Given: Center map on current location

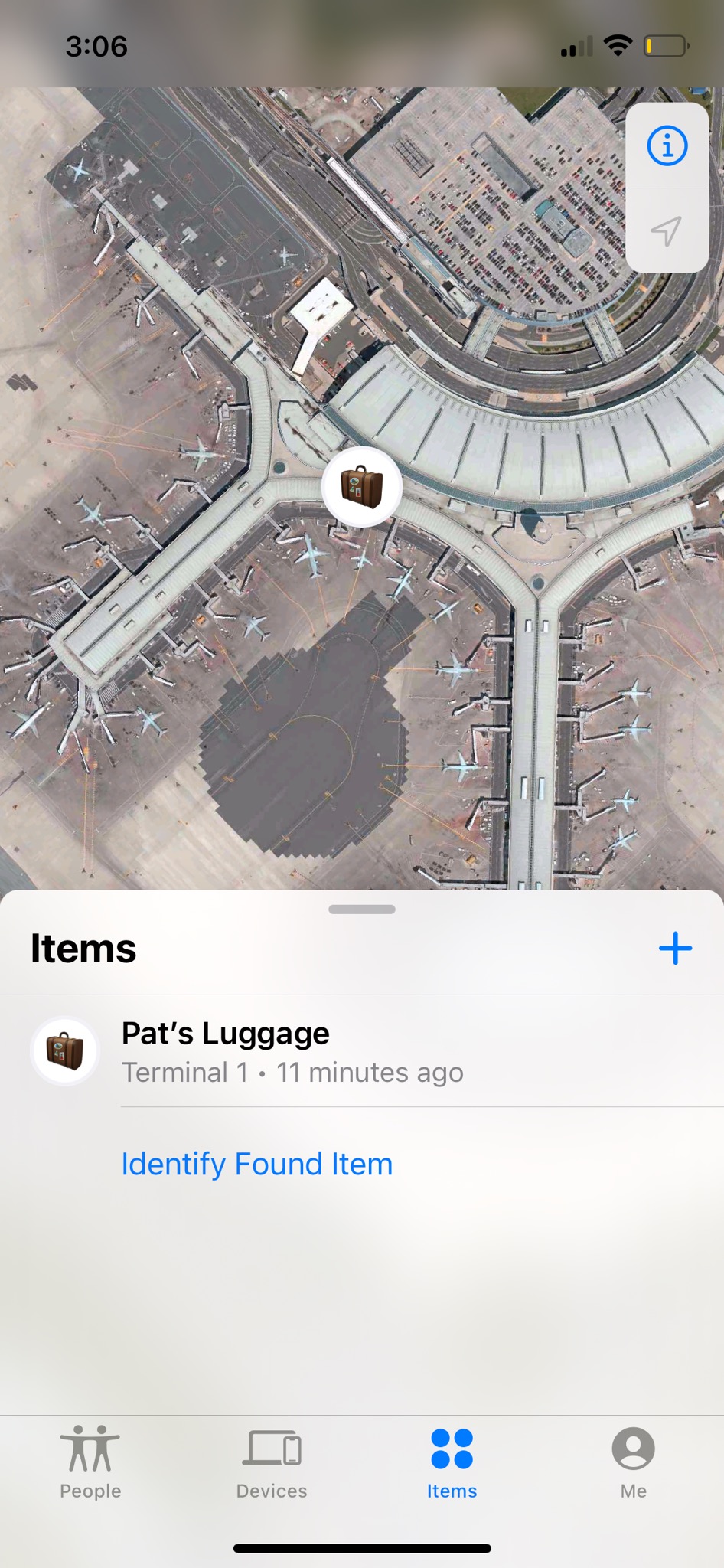Looking at the screenshot, I should [x=667, y=230].
